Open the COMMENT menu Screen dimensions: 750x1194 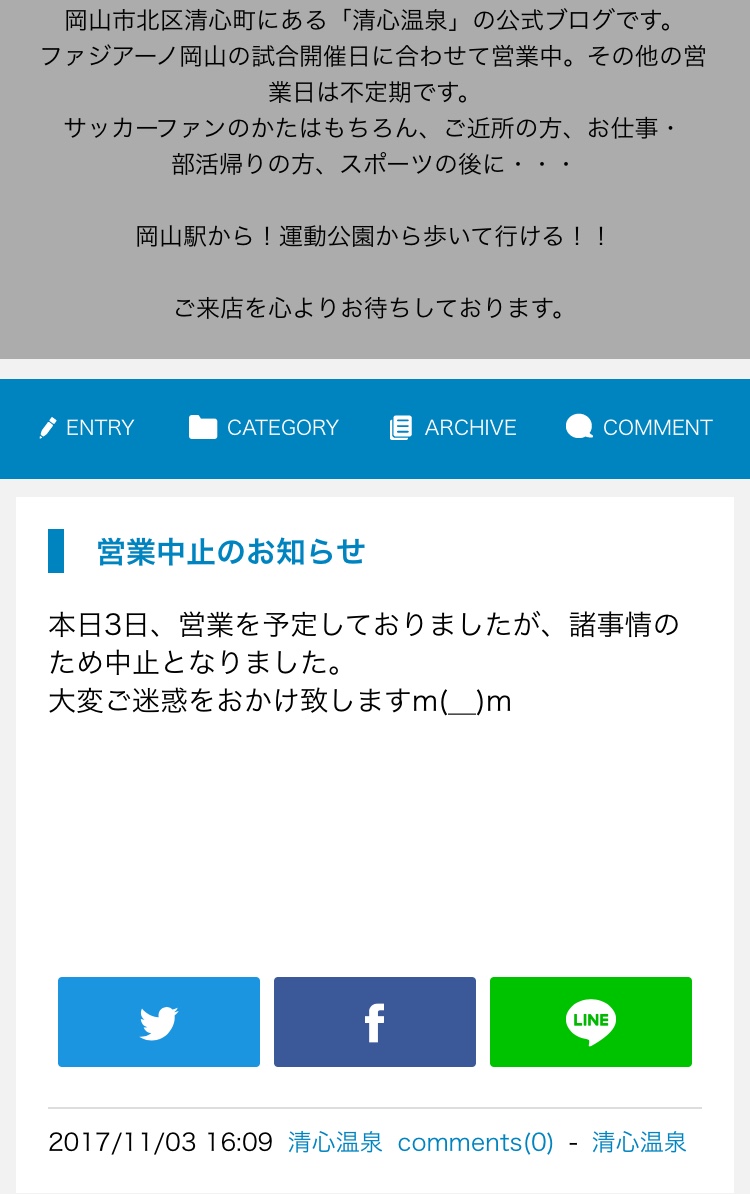coord(639,428)
